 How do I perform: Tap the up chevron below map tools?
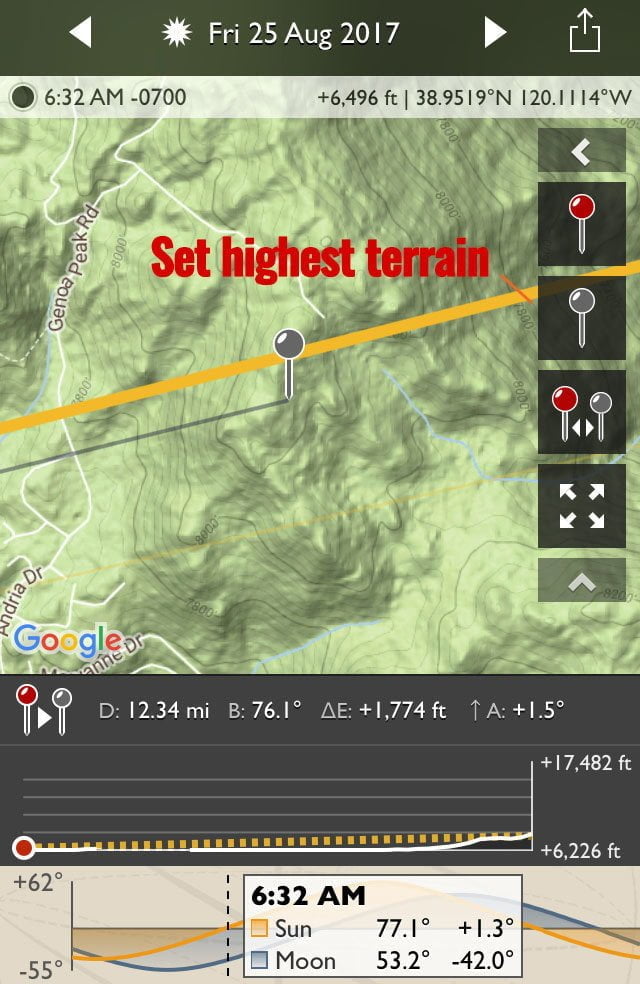coord(581,582)
